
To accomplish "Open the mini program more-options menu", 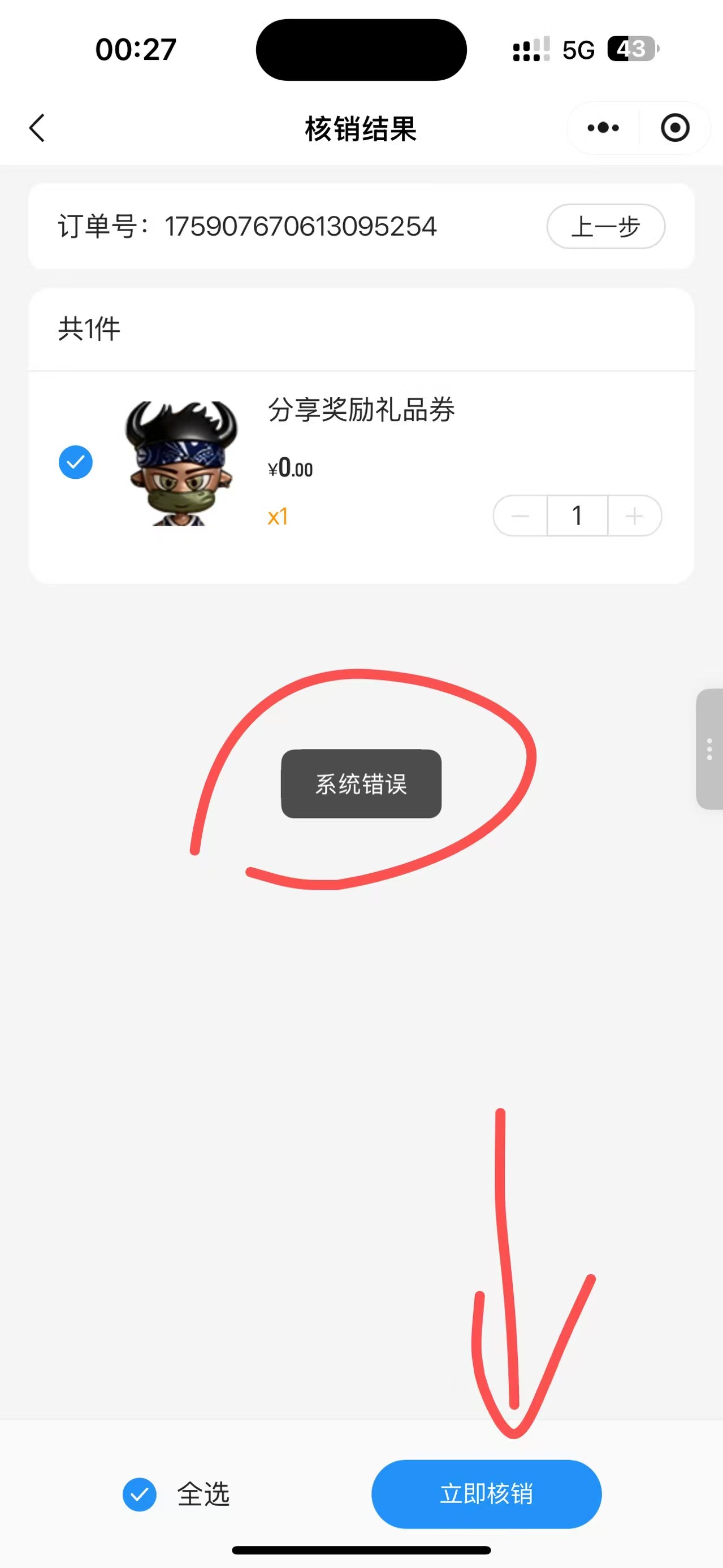I will (603, 128).
